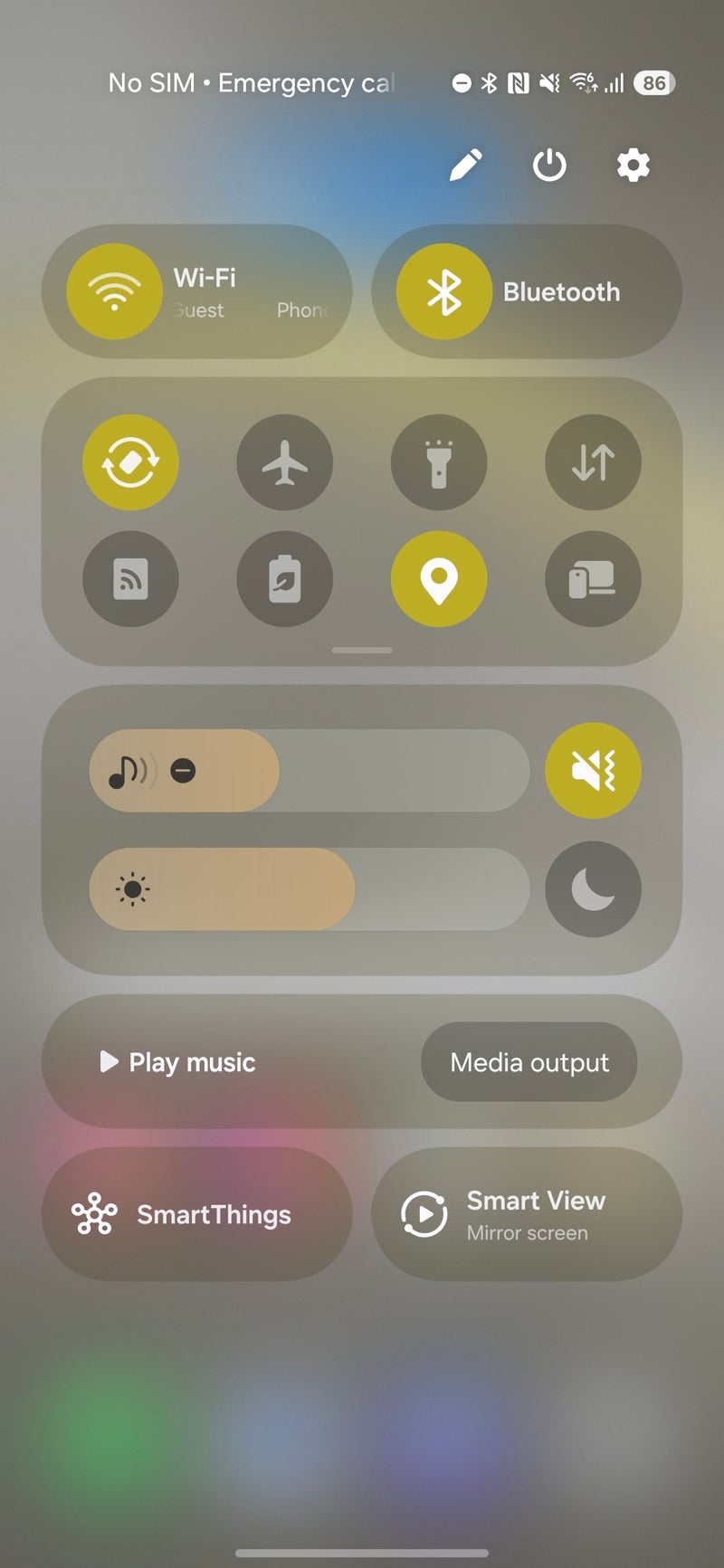This screenshot has width=724, height=1568.
Task: Turn off Wi-Fi
Action: pyautogui.click(x=115, y=292)
